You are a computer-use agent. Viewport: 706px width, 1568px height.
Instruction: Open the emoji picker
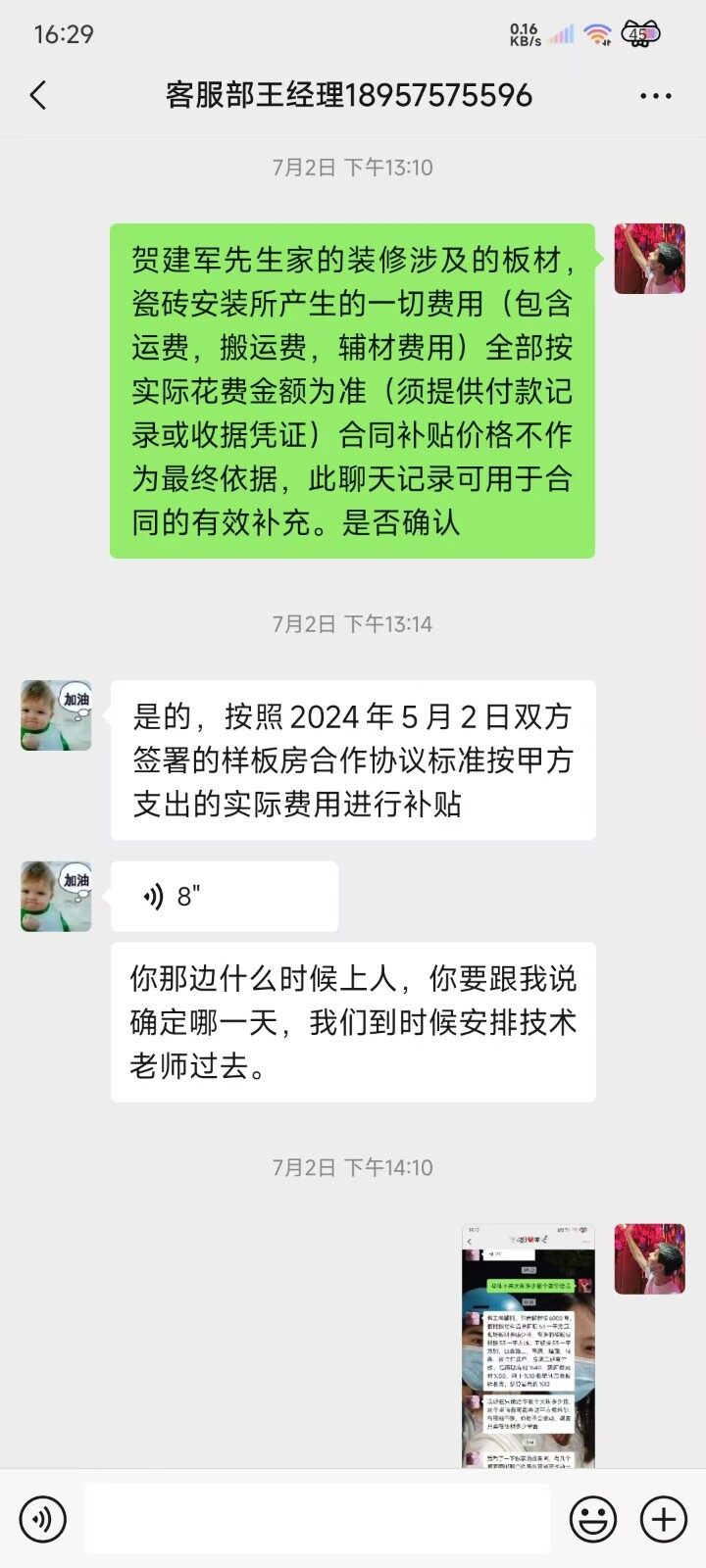coord(593,1519)
